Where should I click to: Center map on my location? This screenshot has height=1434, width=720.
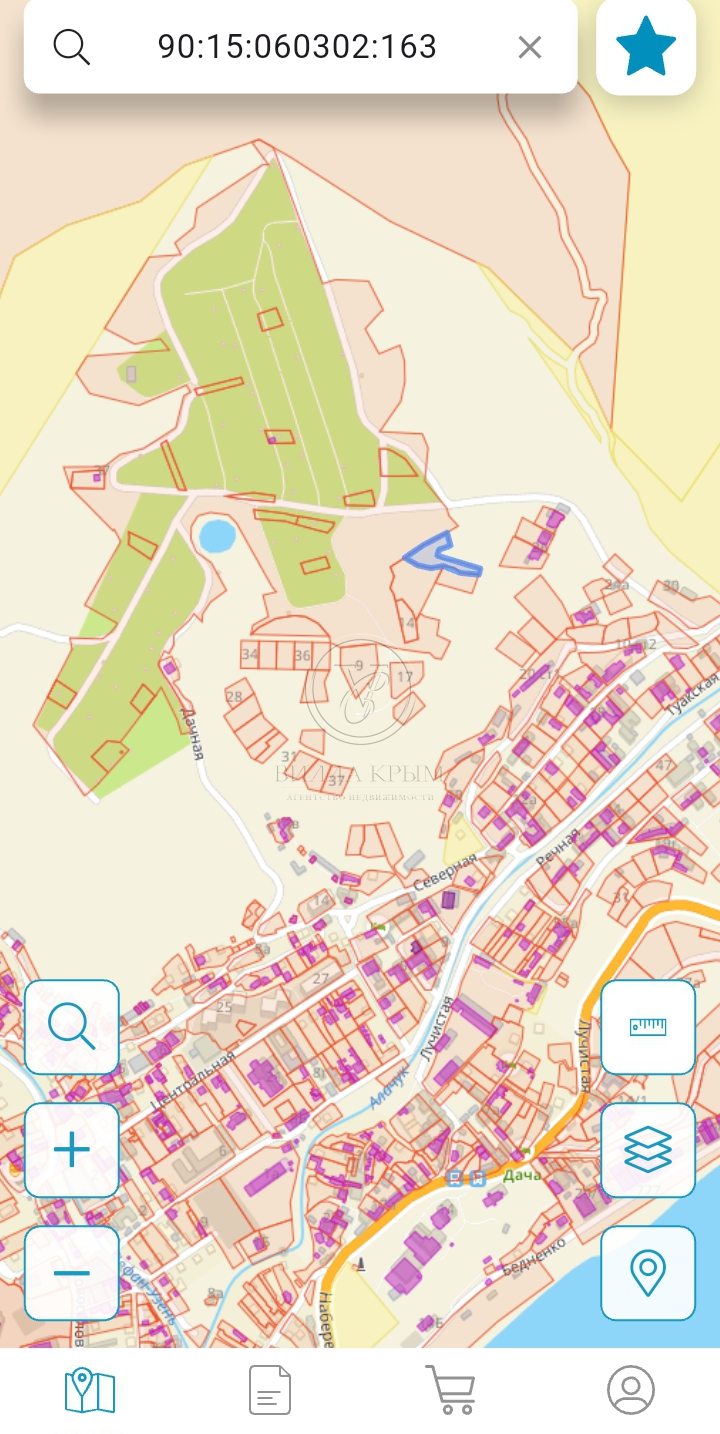(648, 1273)
